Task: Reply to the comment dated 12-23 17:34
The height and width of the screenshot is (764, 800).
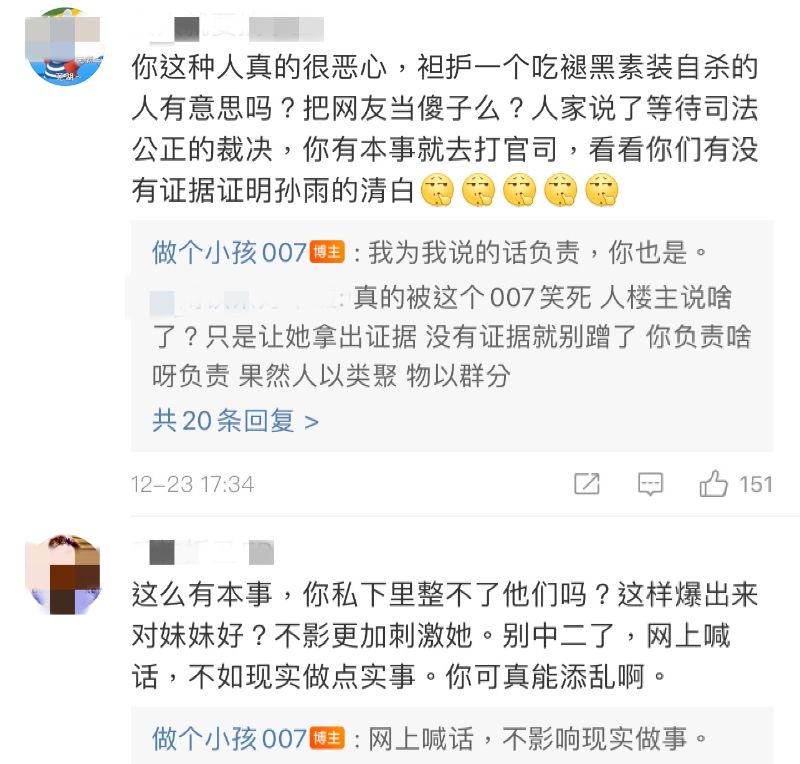Action: point(650,485)
